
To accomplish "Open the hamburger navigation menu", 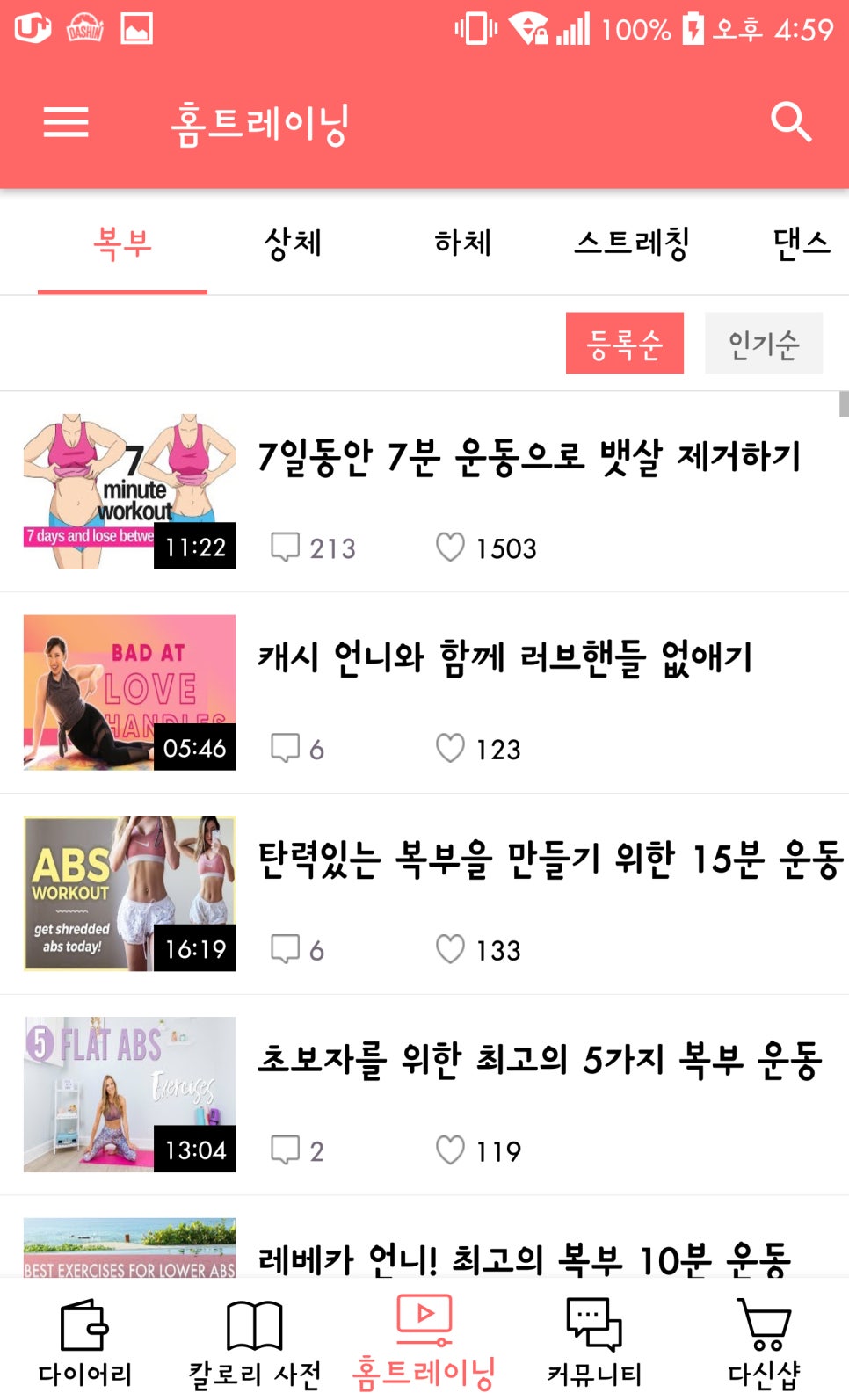I will pyautogui.click(x=65, y=123).
